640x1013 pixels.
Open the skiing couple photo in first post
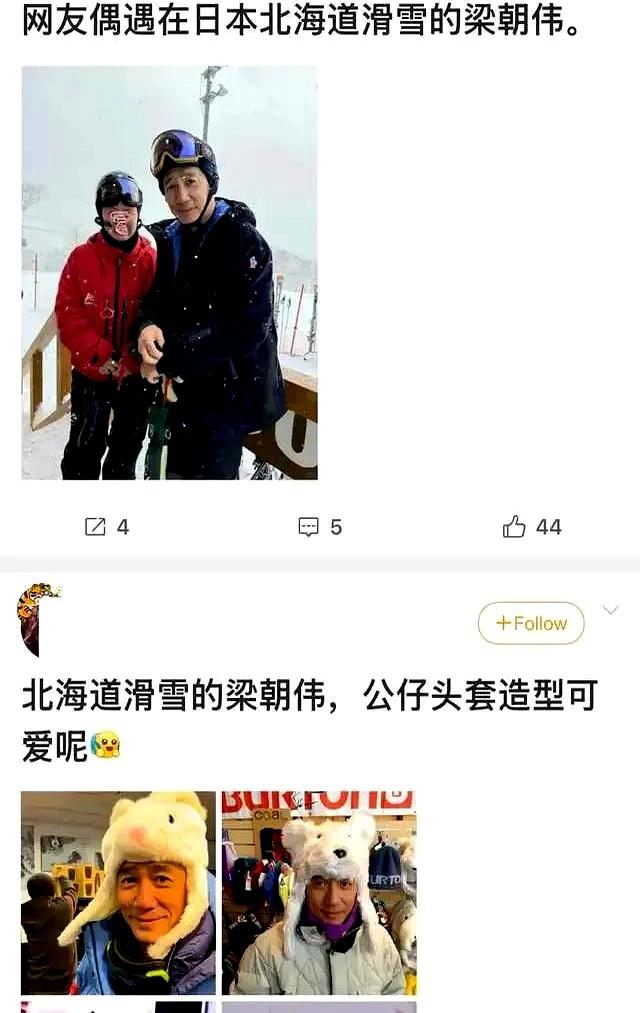(x=169, y=273)
